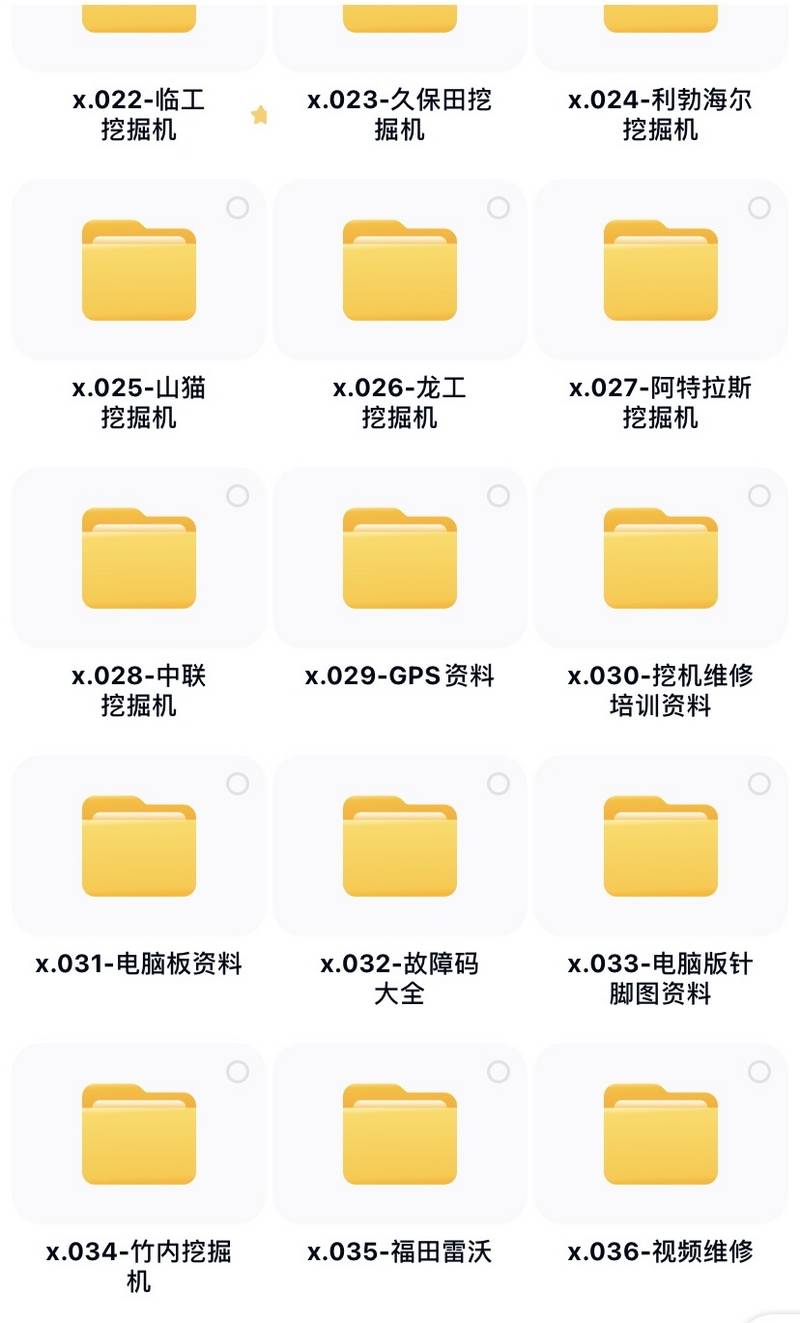This screenshot has height=1323, width=800.
Task: Tick the selection circle on x.029-GPS资料
Action: pyautogui.click(x=499, y=496)
